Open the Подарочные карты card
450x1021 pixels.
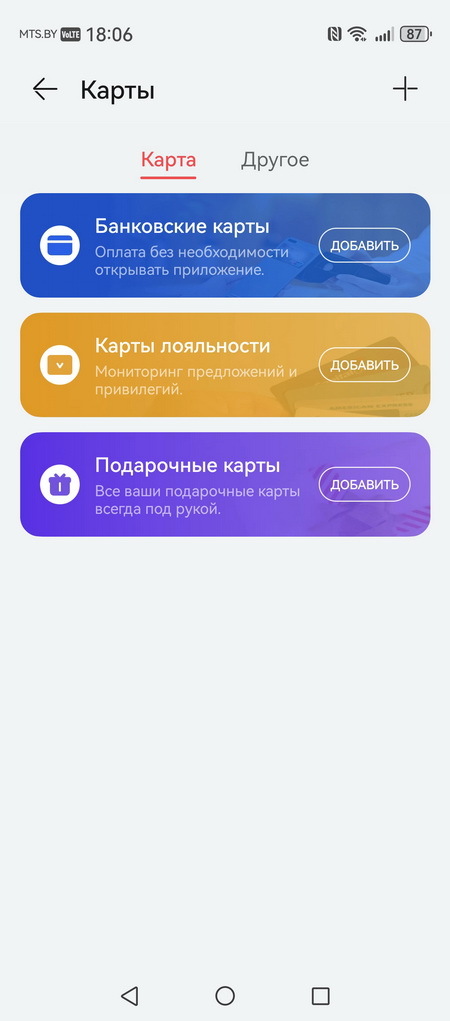click(x=225, y=484)
